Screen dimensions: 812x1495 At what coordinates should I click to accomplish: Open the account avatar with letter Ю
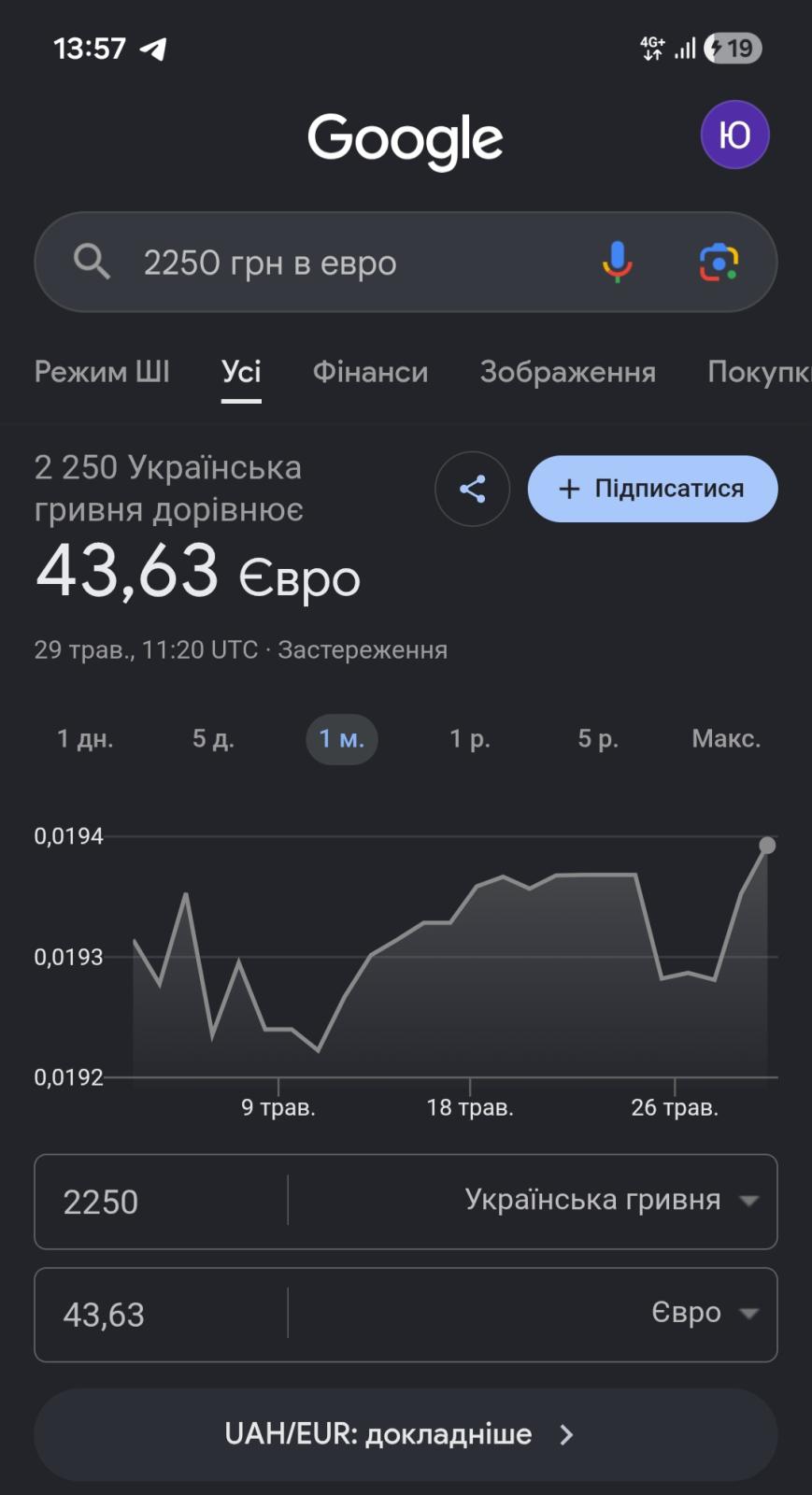(x=734, y=135)
